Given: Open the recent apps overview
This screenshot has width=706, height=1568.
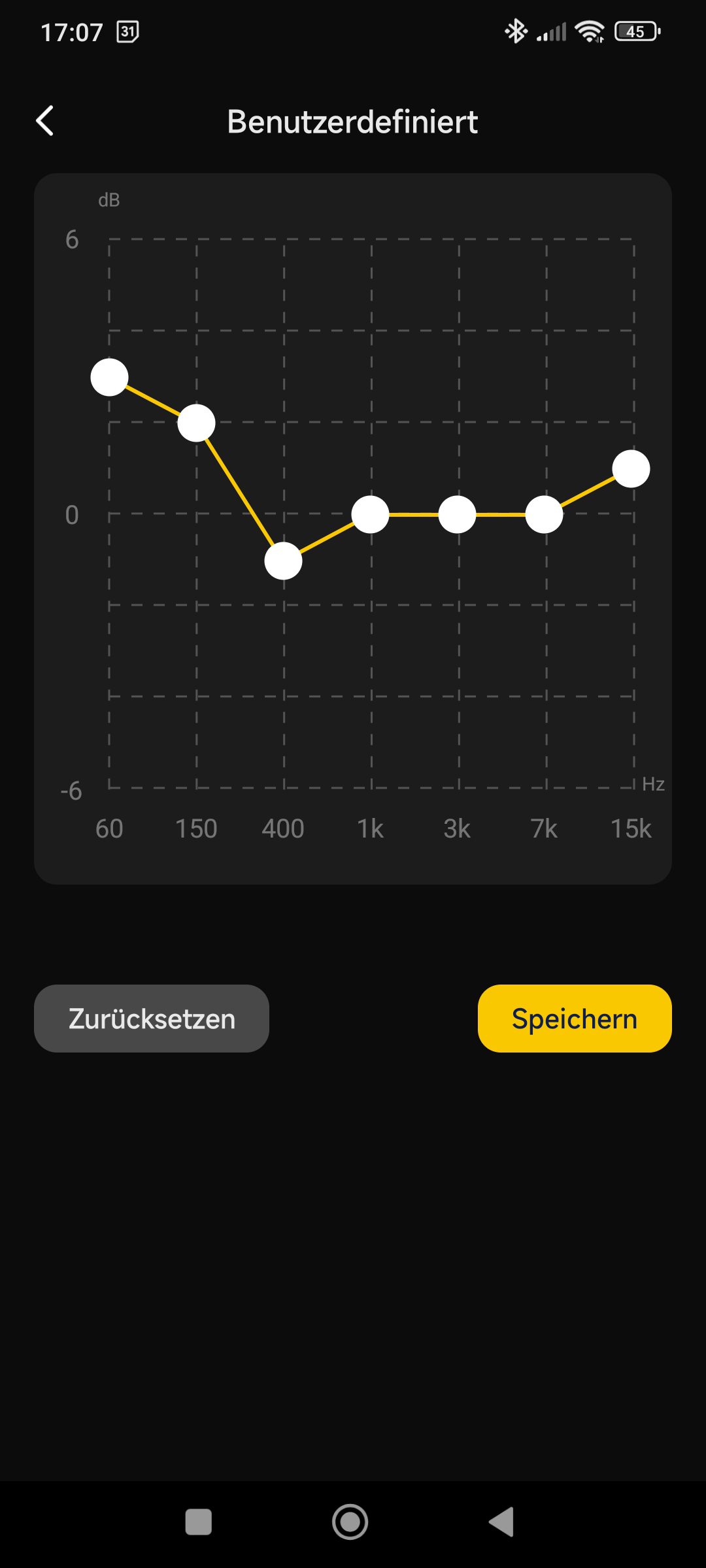Looking at the screenshot, I should tap(199, 1522).
